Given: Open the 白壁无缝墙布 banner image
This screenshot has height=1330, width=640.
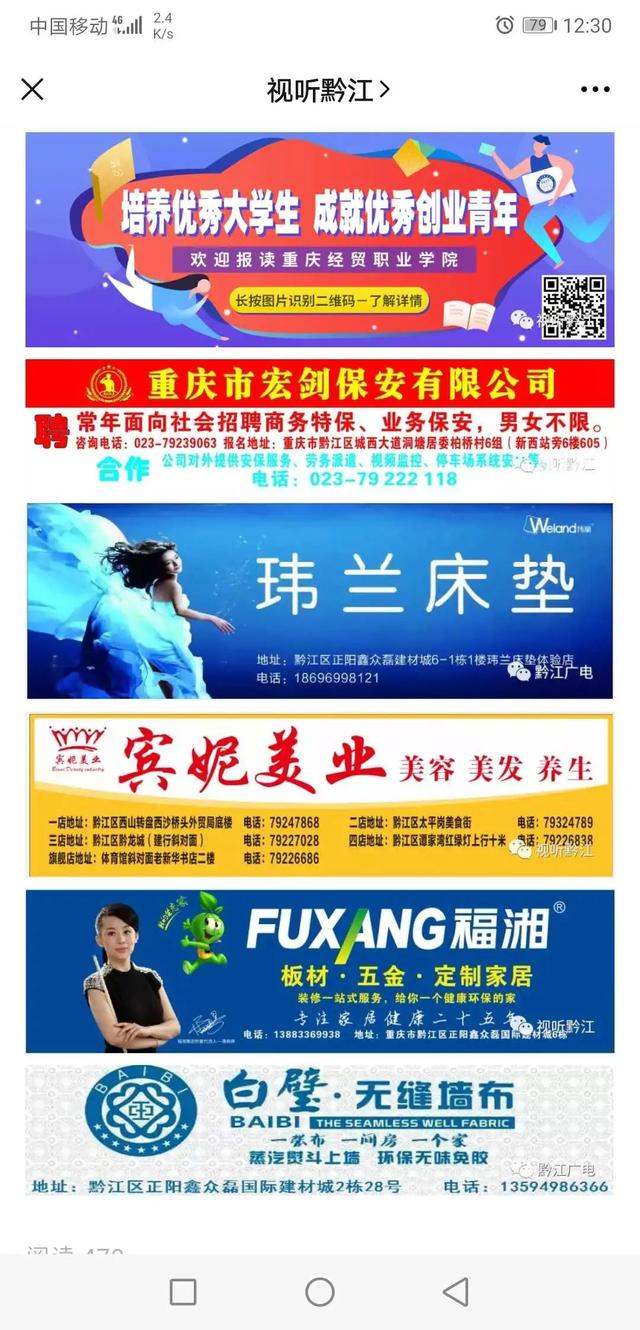Looking at the screenshot, I should click(320, 1131).
